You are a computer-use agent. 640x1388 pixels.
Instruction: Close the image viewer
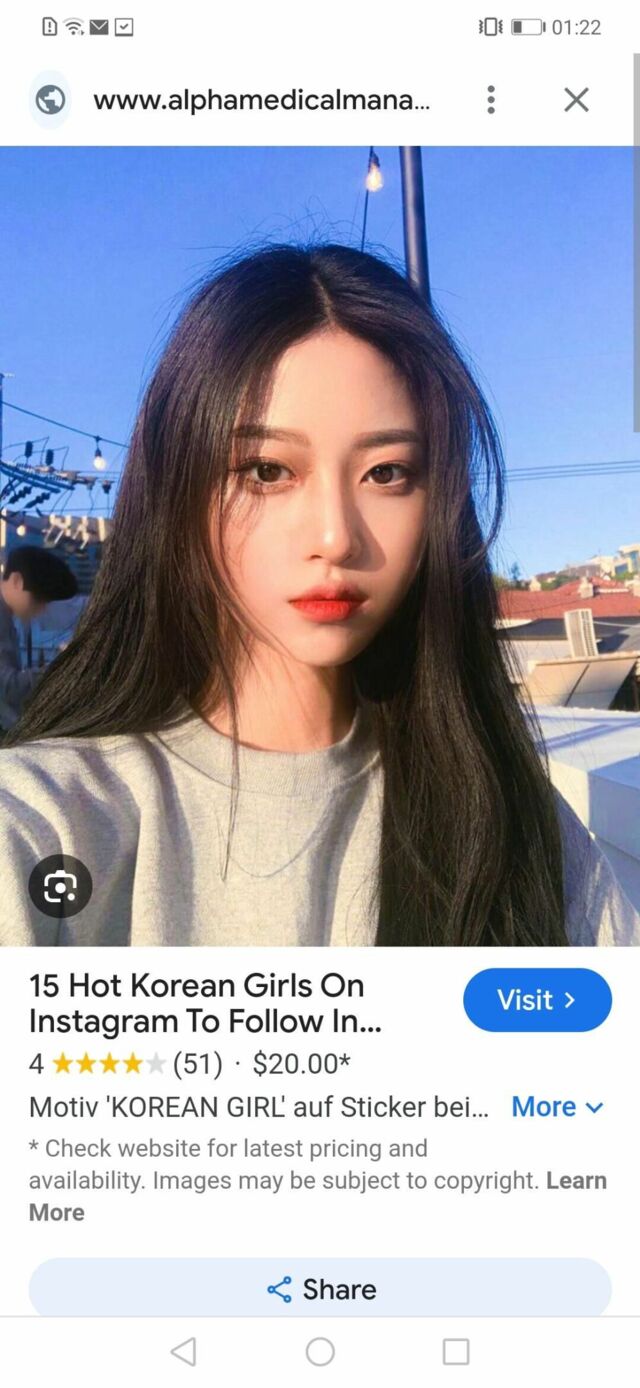pyautogui.click(x=576, y=99)
